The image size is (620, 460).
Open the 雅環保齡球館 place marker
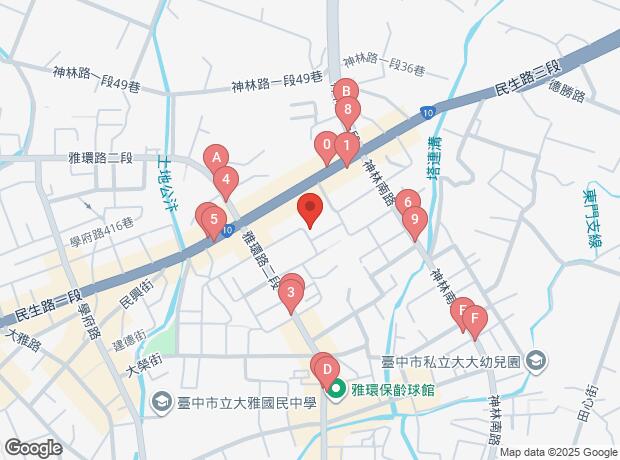tap(336, 390)
